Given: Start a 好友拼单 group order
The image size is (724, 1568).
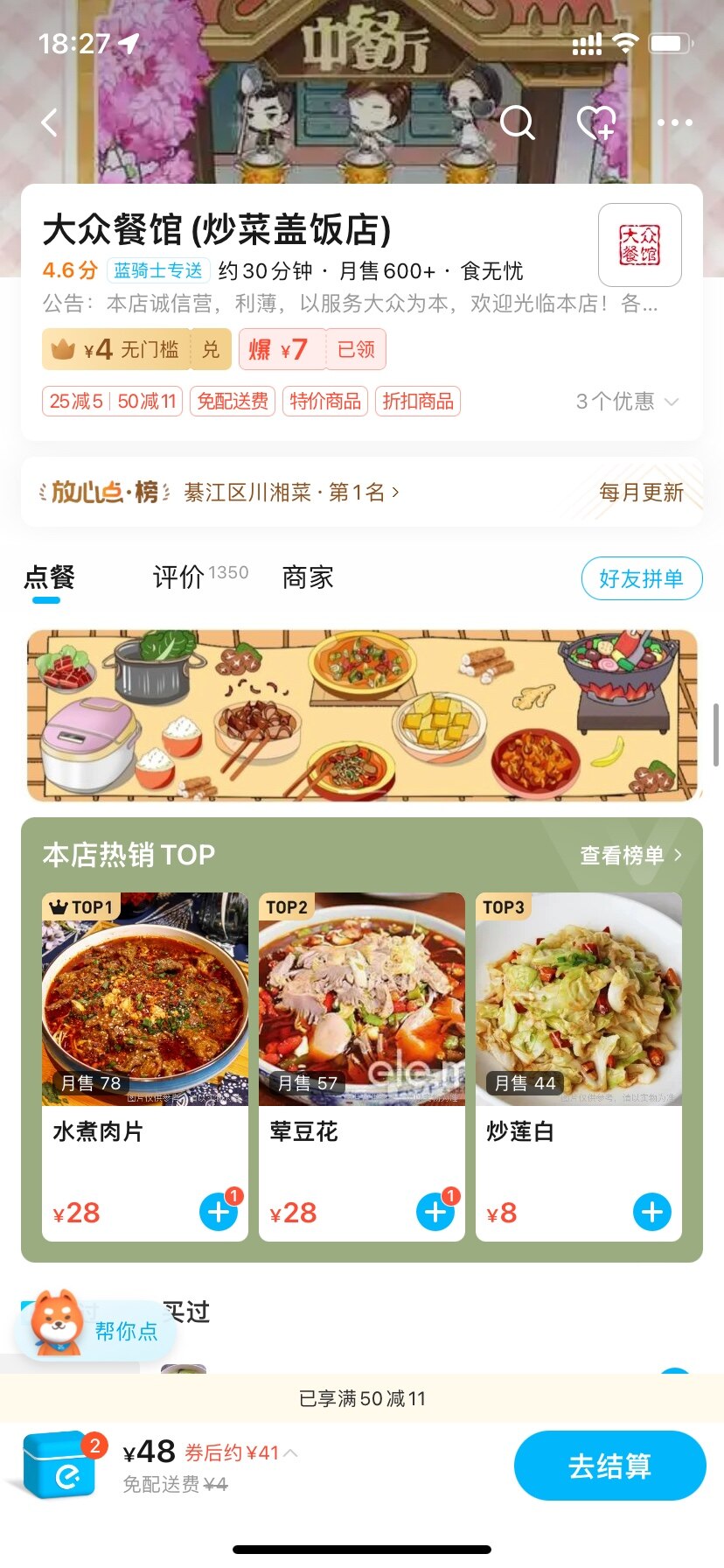Looking at the screenshot, I should [x=641, y=578].
